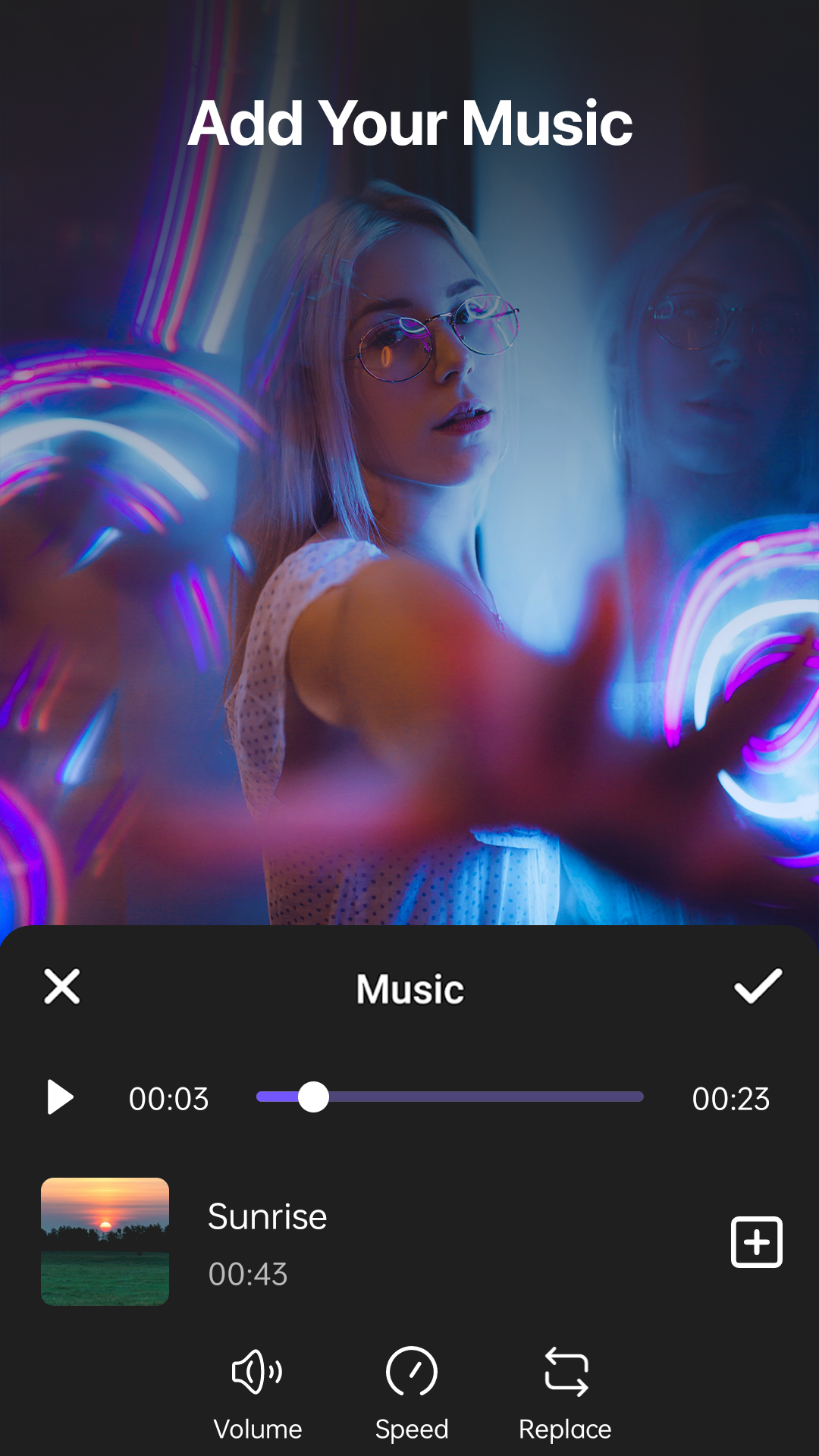Image resolution: width=819 pixels, height=1456 pixels.
Task: Click the add music plus icon
Action: (x=756, y=1243)
